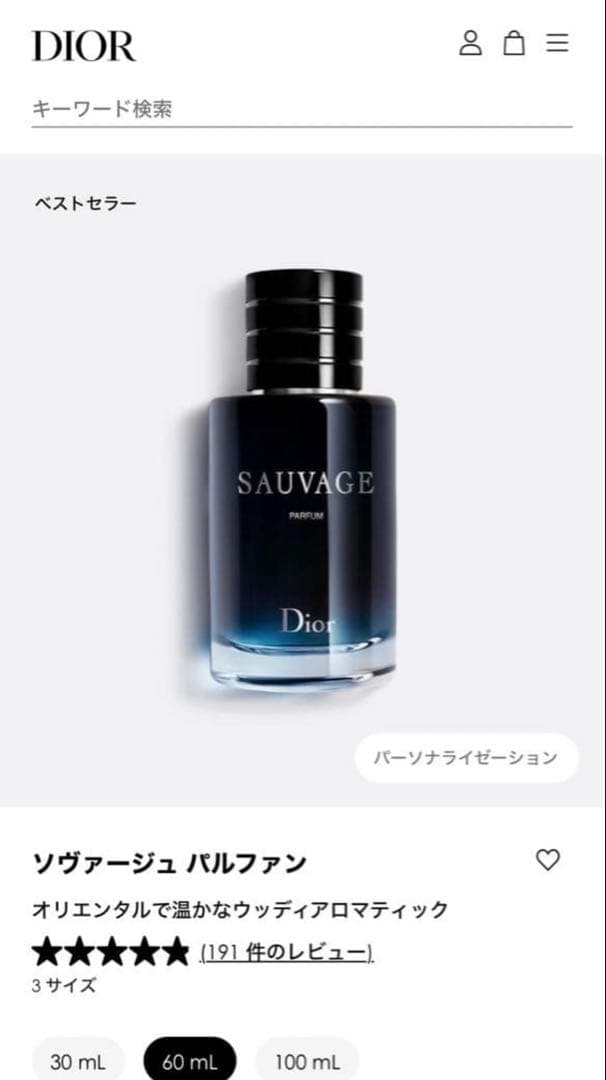The width and height of the screenshot is (606, 1080).
Task: Open the hamburger menu
Action: [557, 43]
